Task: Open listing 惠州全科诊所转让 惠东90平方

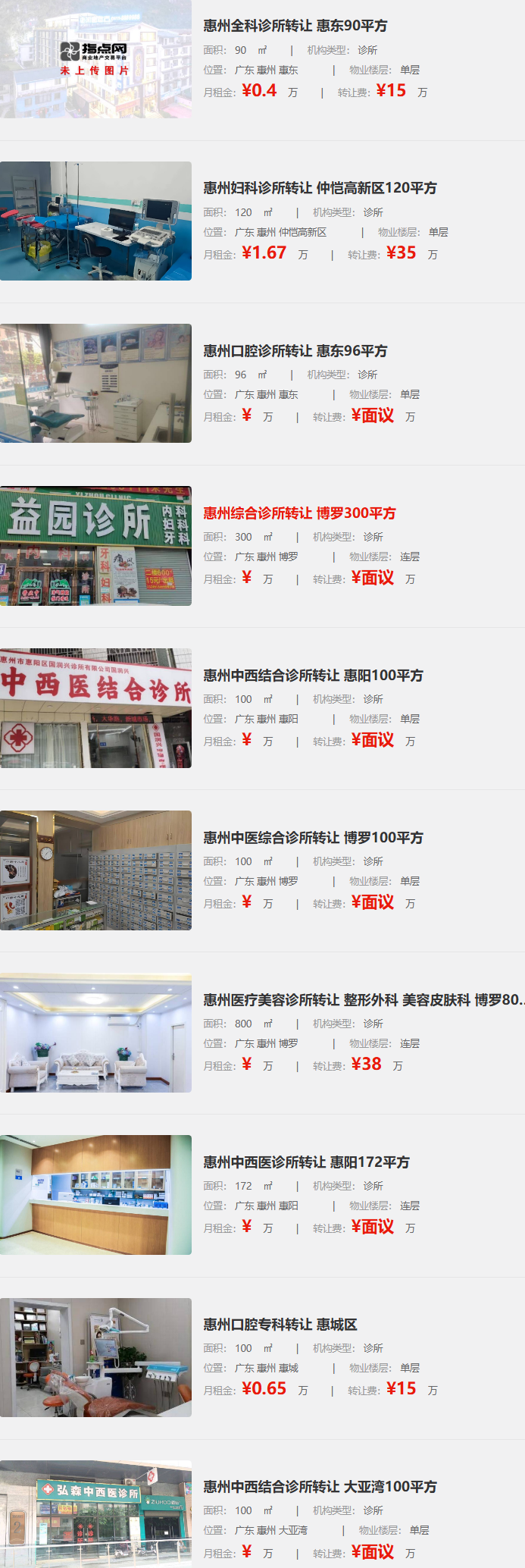Action: click(295, 26)
